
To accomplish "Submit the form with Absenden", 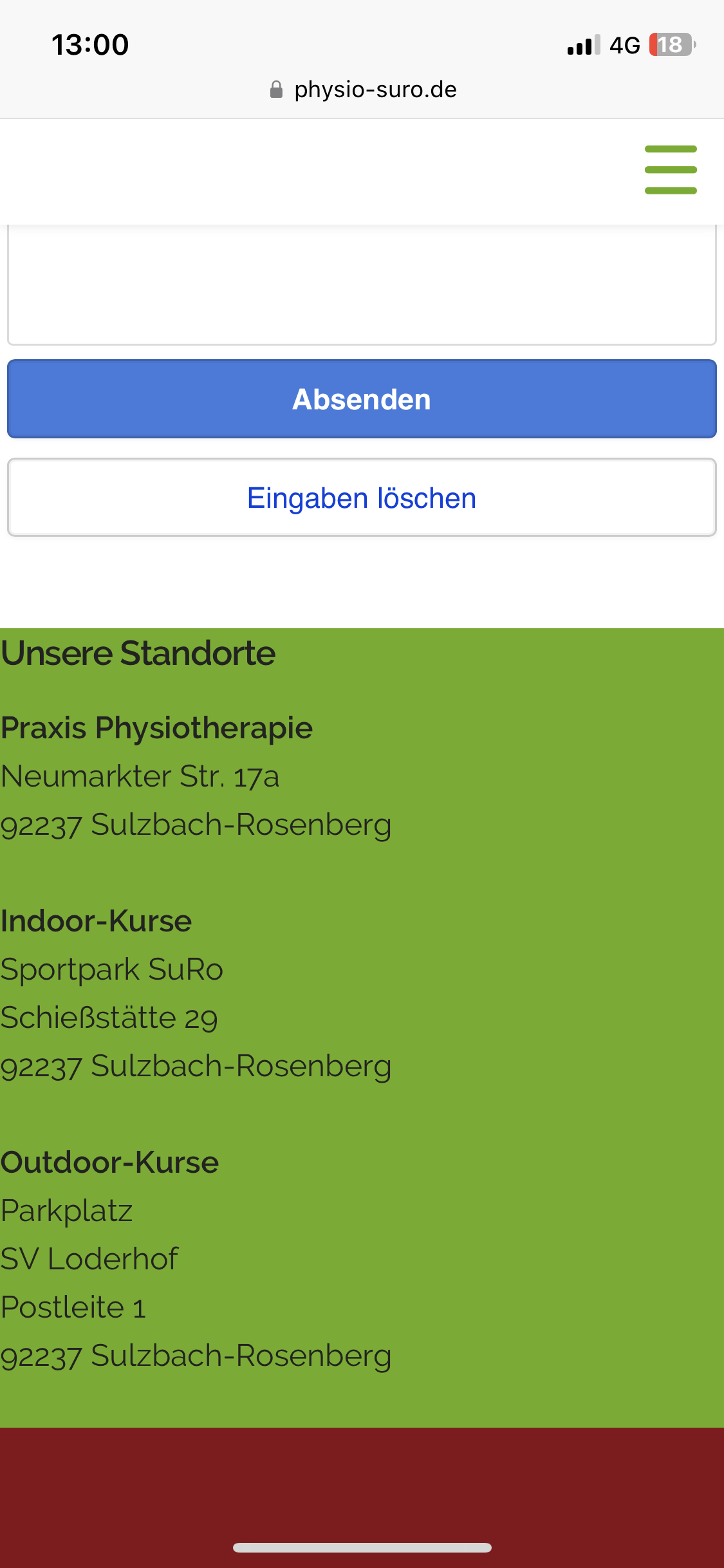I will coord(362,399).
